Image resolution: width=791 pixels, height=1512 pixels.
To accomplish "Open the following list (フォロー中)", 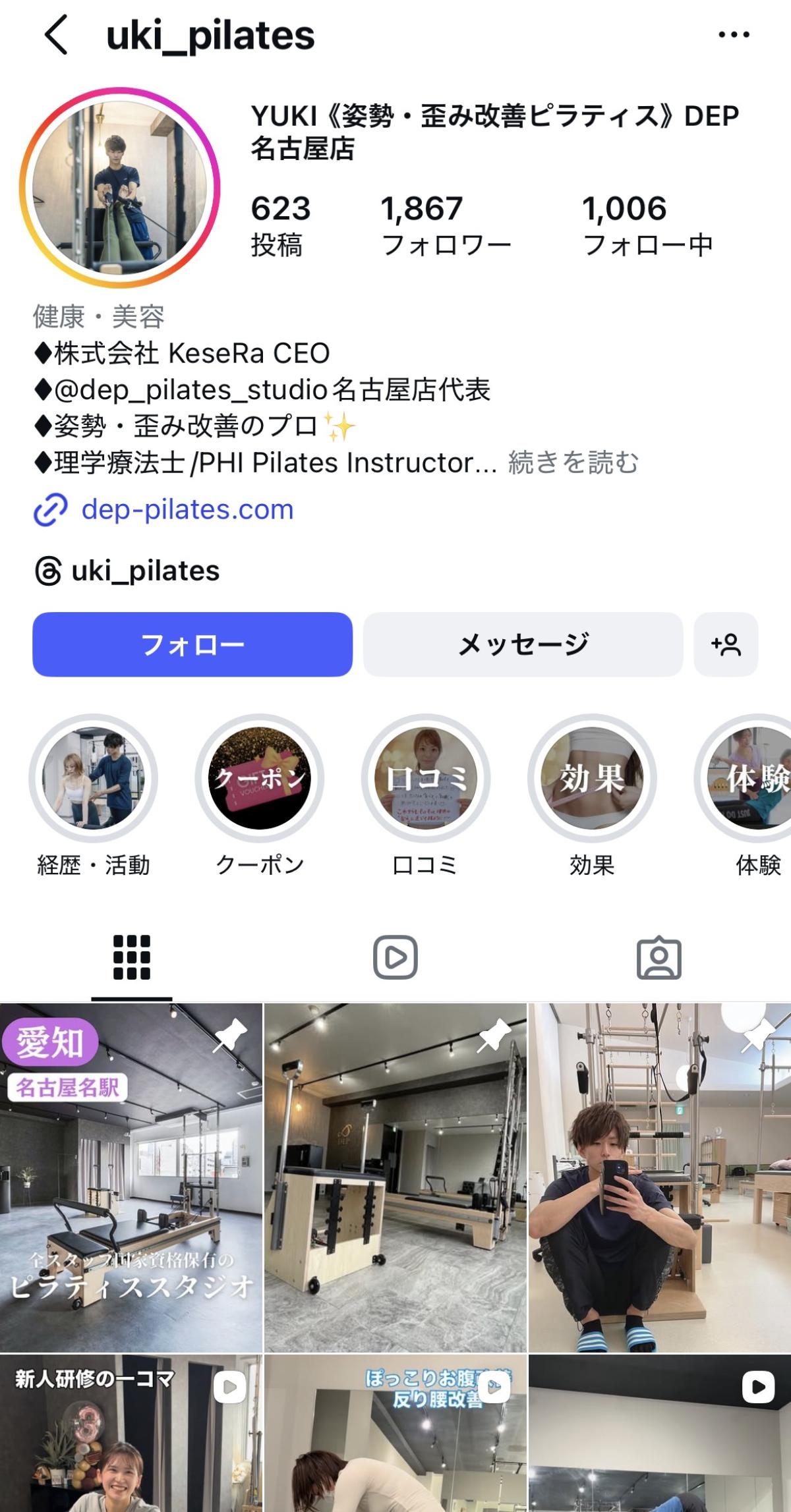I will 647,226.
